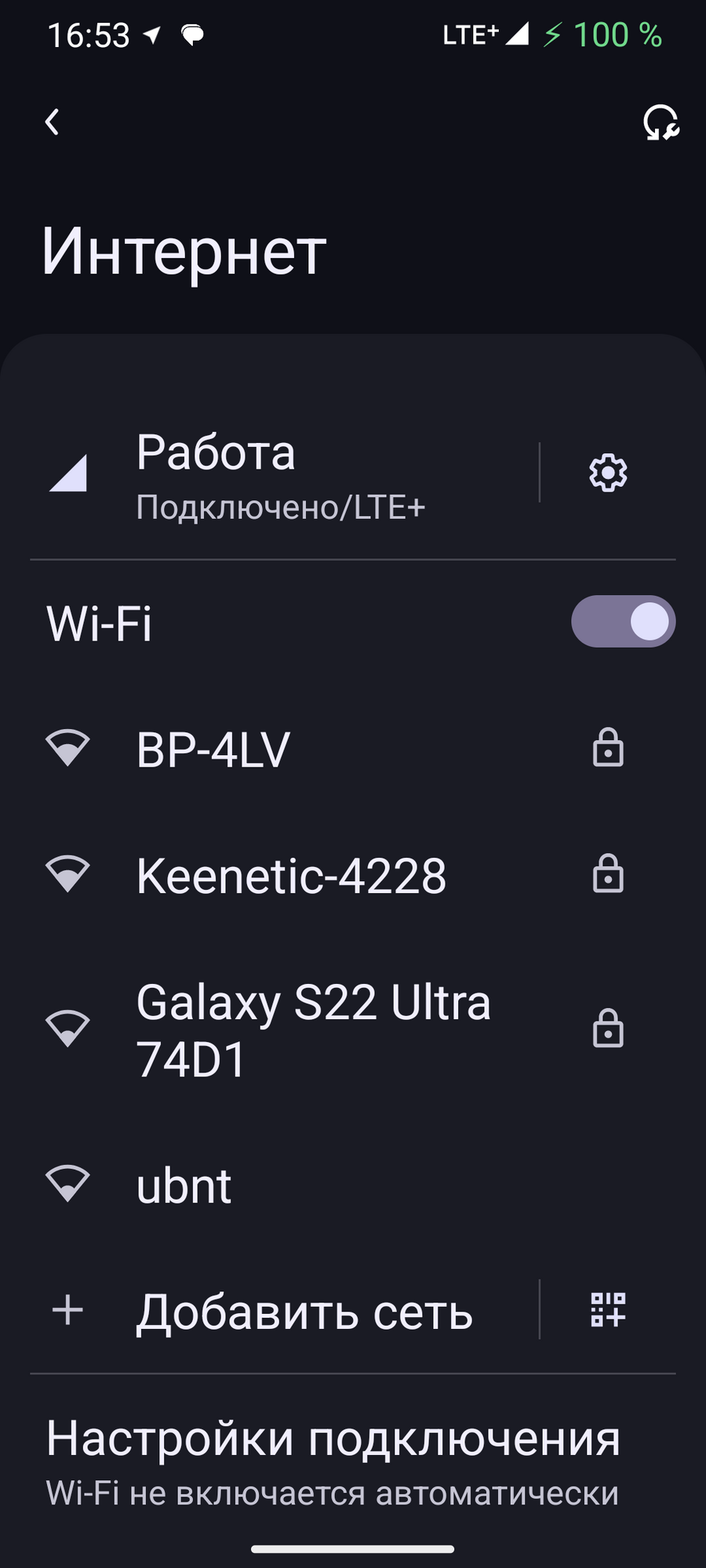This screenshot has width=706, height=1568.
Task: Open settings gear for Работа network
Action: coord(608,474)
